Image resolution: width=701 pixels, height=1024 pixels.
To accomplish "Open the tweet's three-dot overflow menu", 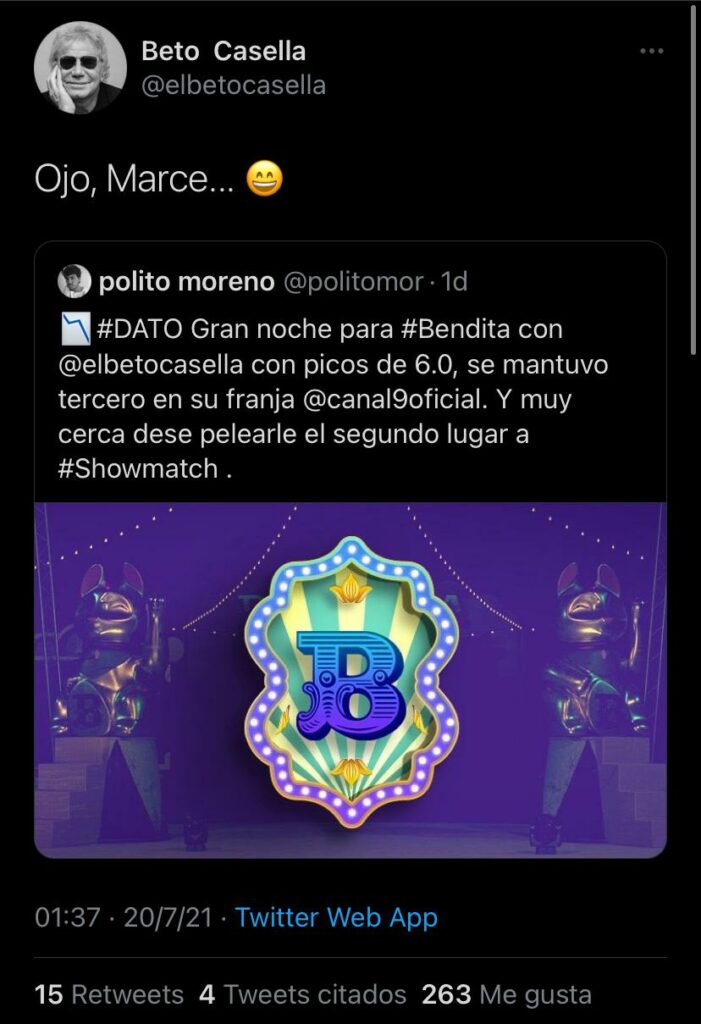I will click(x=651, y=51).
